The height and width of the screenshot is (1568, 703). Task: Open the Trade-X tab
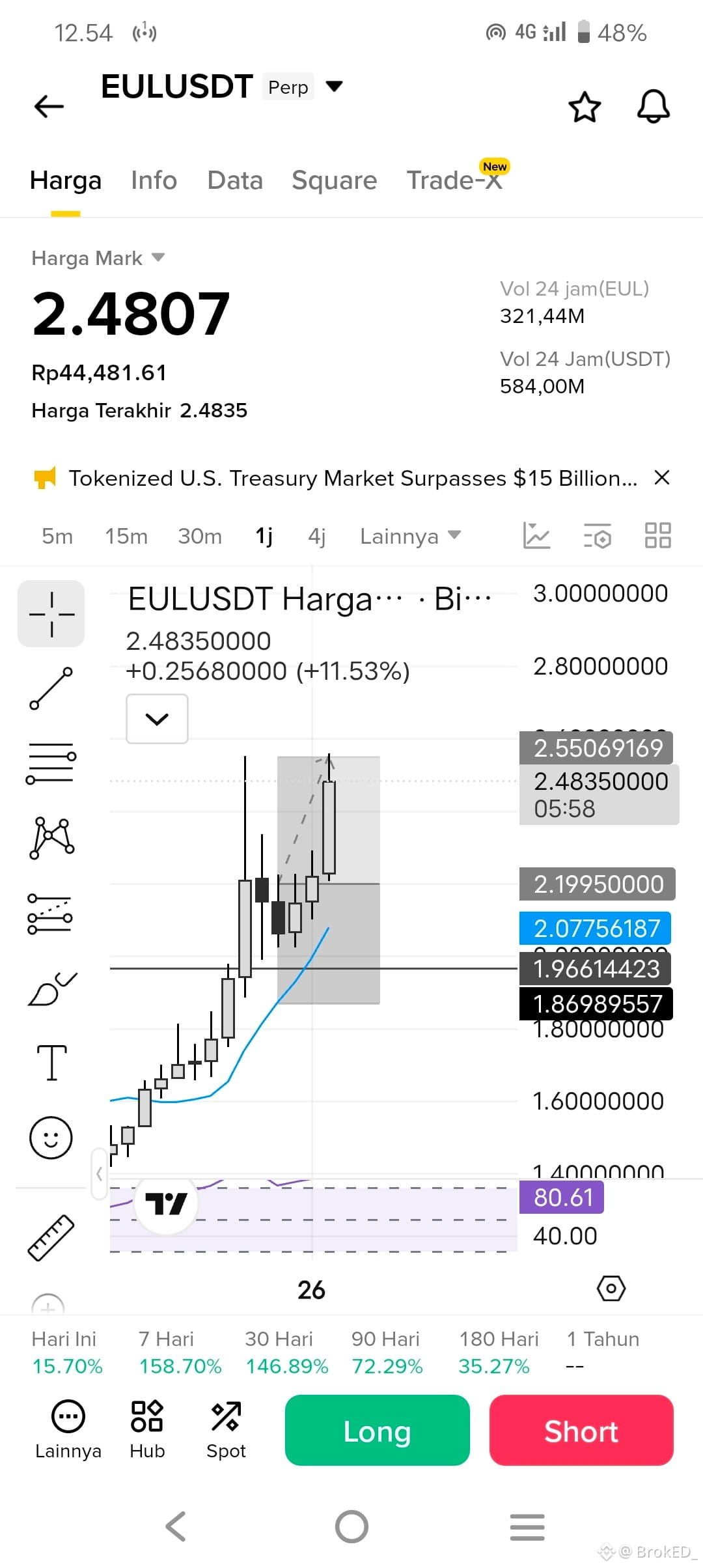coord(455,180)
